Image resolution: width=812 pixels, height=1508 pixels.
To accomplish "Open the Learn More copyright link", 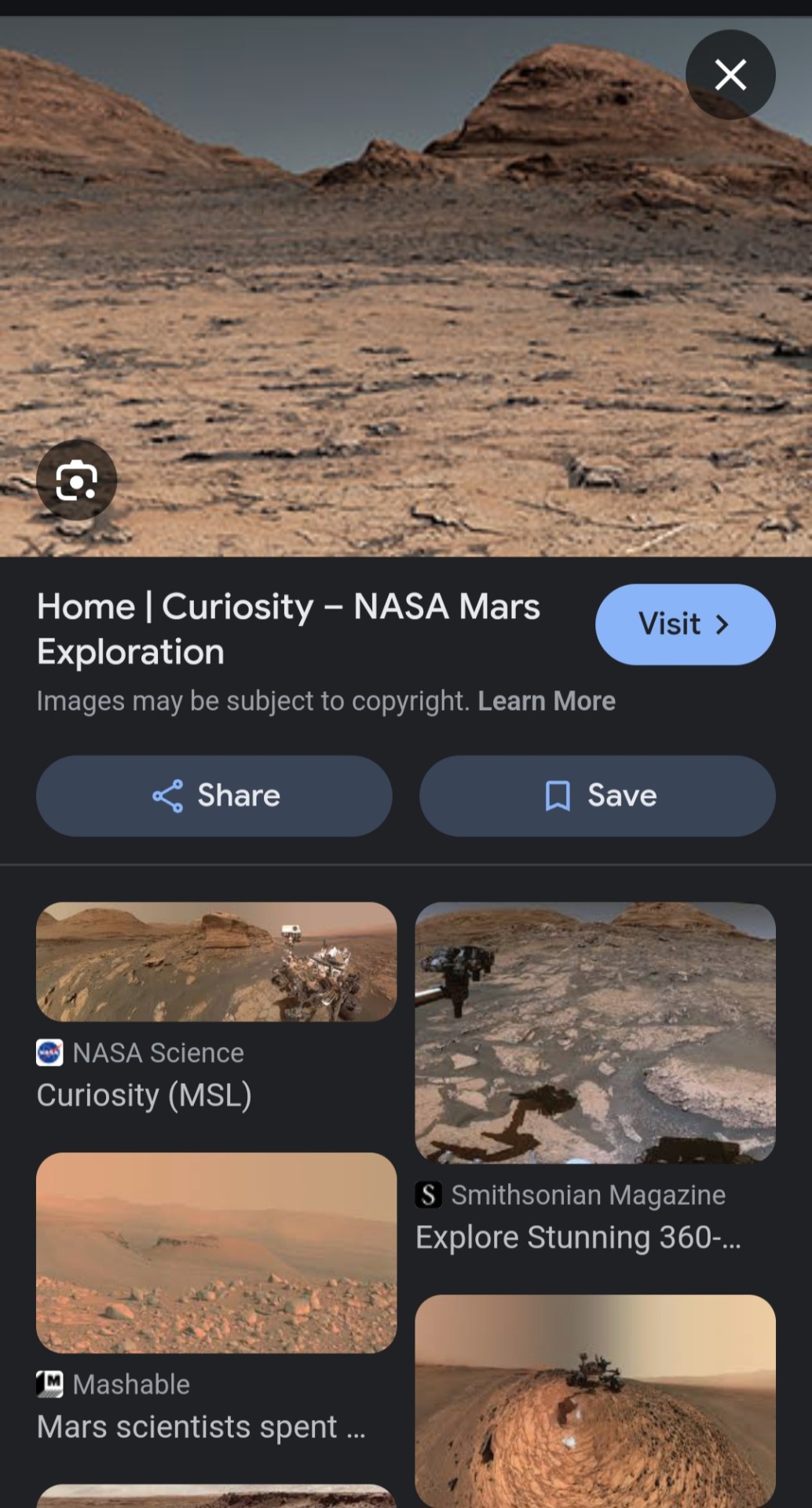I will (547, 701).
